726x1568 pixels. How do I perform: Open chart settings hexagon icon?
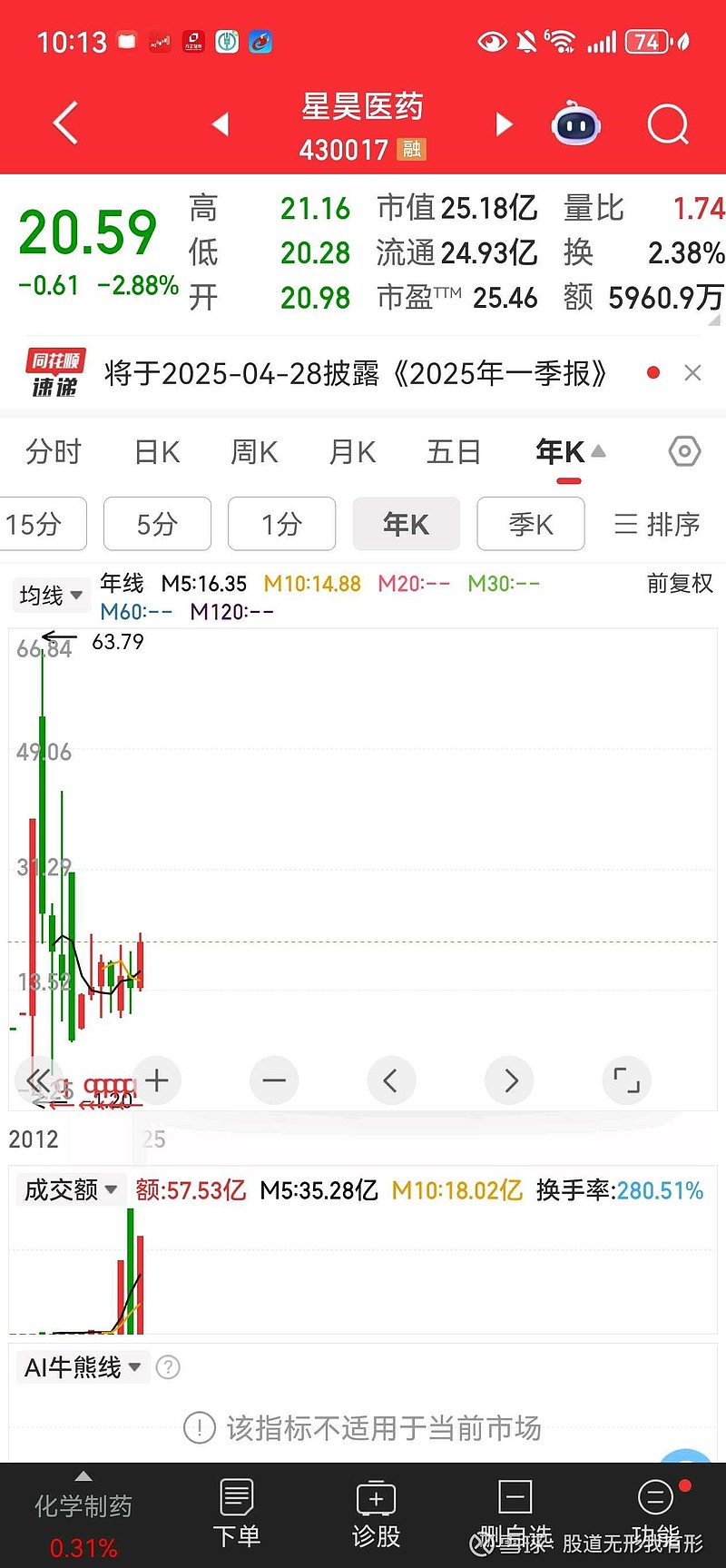[x=684, y=451]
